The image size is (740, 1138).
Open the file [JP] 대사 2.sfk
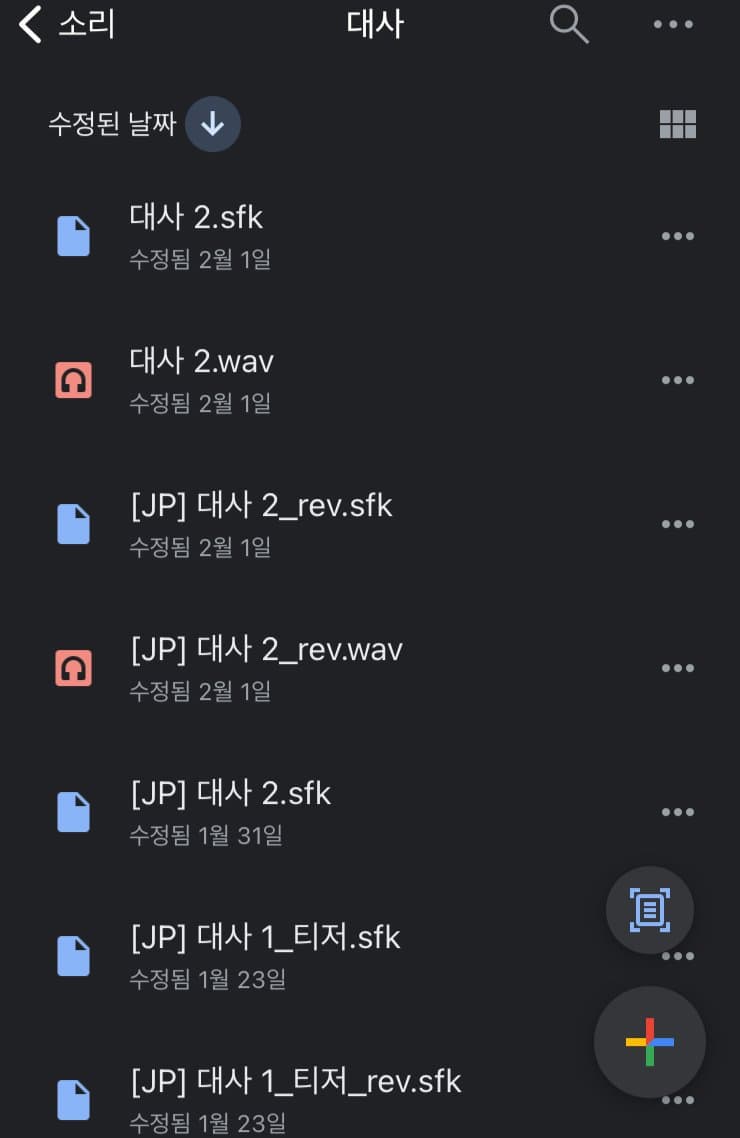click(231, 794)
